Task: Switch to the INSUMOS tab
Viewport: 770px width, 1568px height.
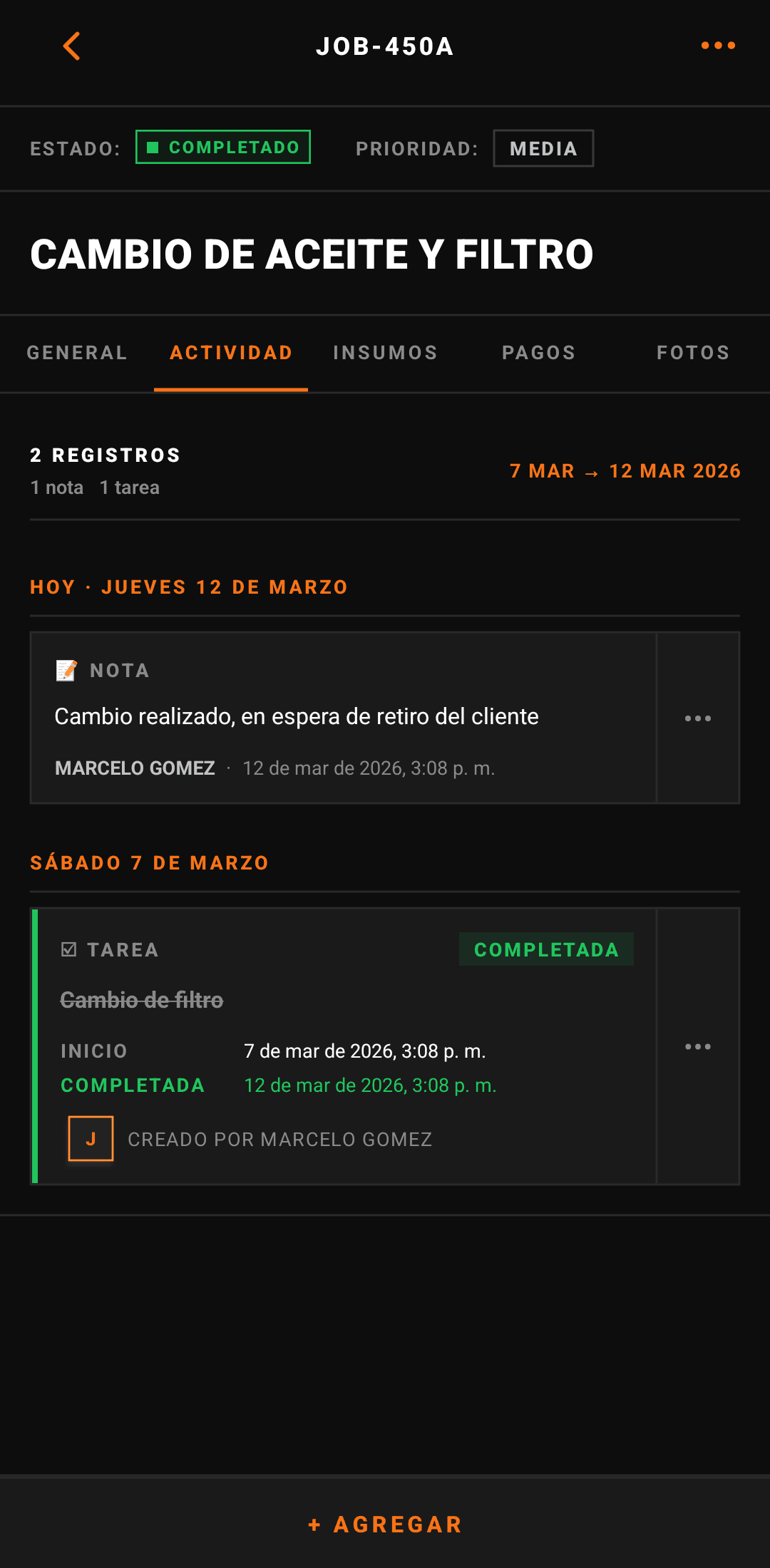Action: [x=385, y=353]
